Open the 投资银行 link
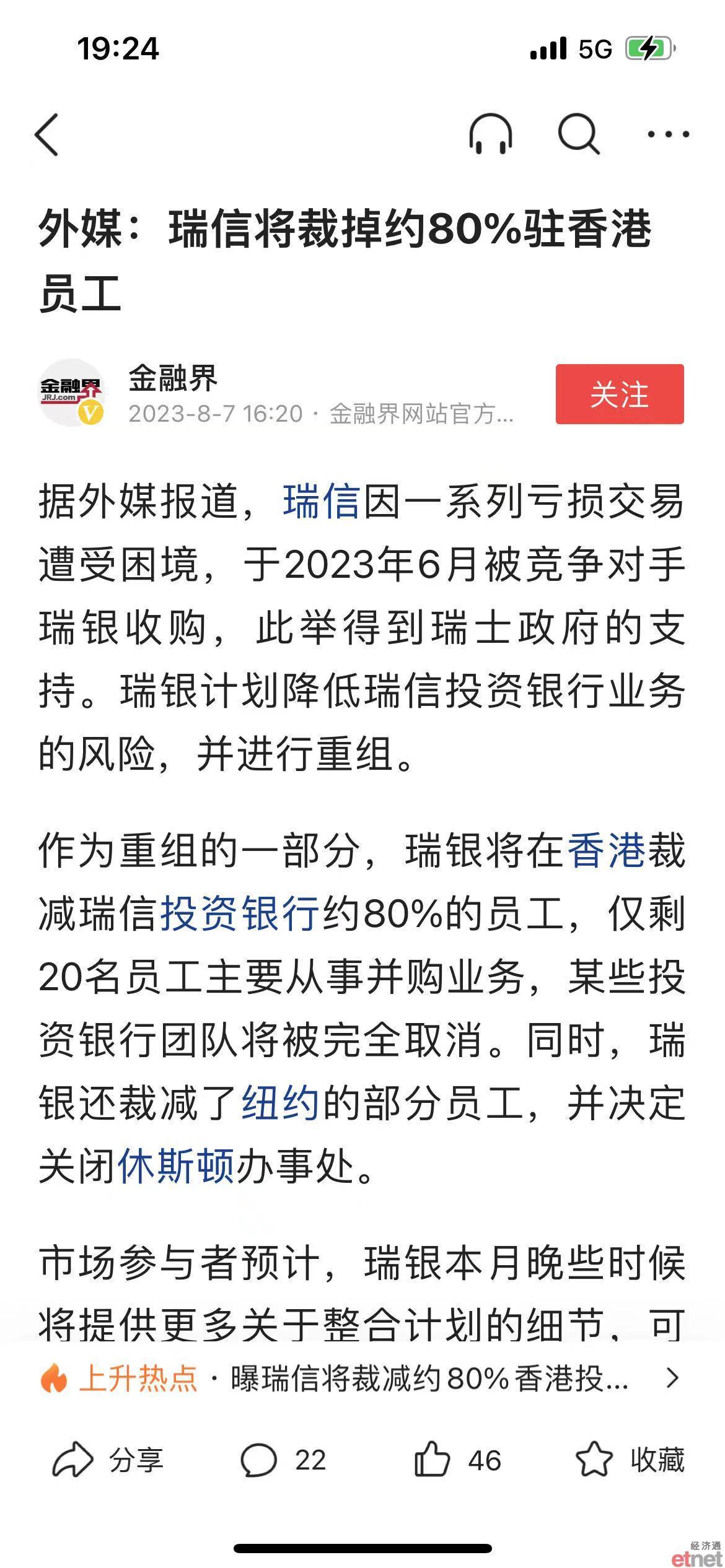The height and width of the screenshot is (1568, 725). tap(240, 914)
